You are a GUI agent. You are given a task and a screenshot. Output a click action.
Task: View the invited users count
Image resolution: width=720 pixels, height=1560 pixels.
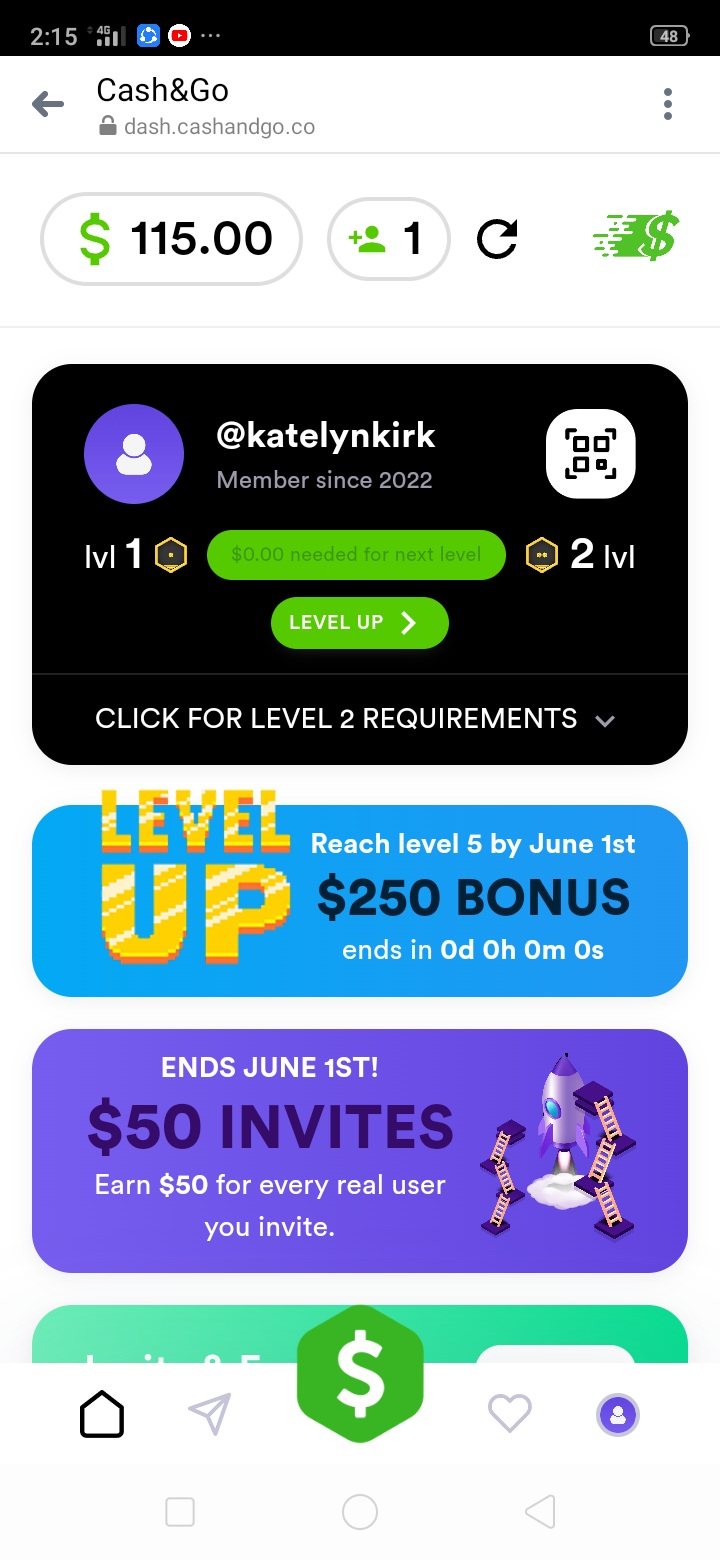388,239
